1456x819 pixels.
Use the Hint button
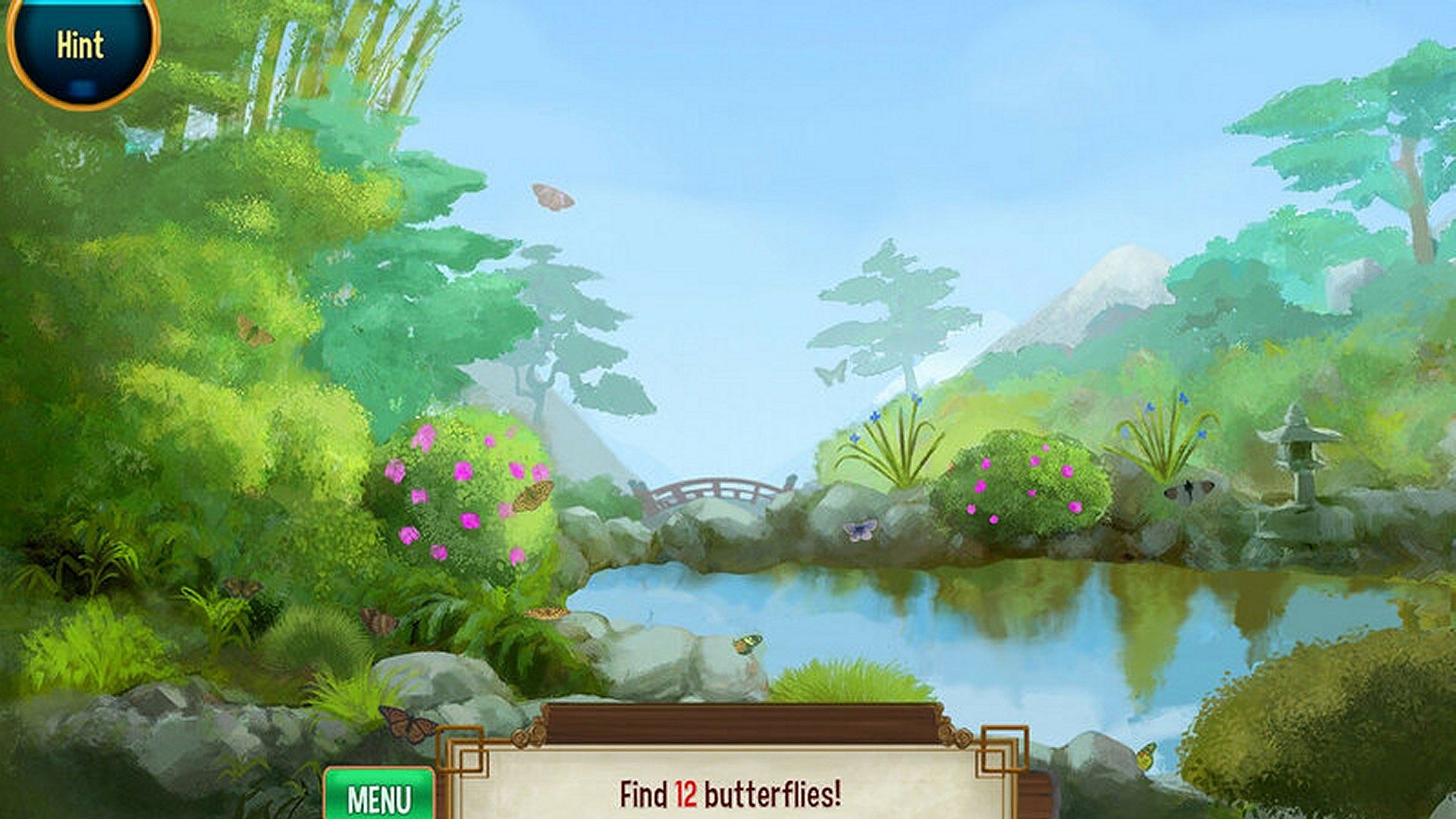(x=80, y=47)
